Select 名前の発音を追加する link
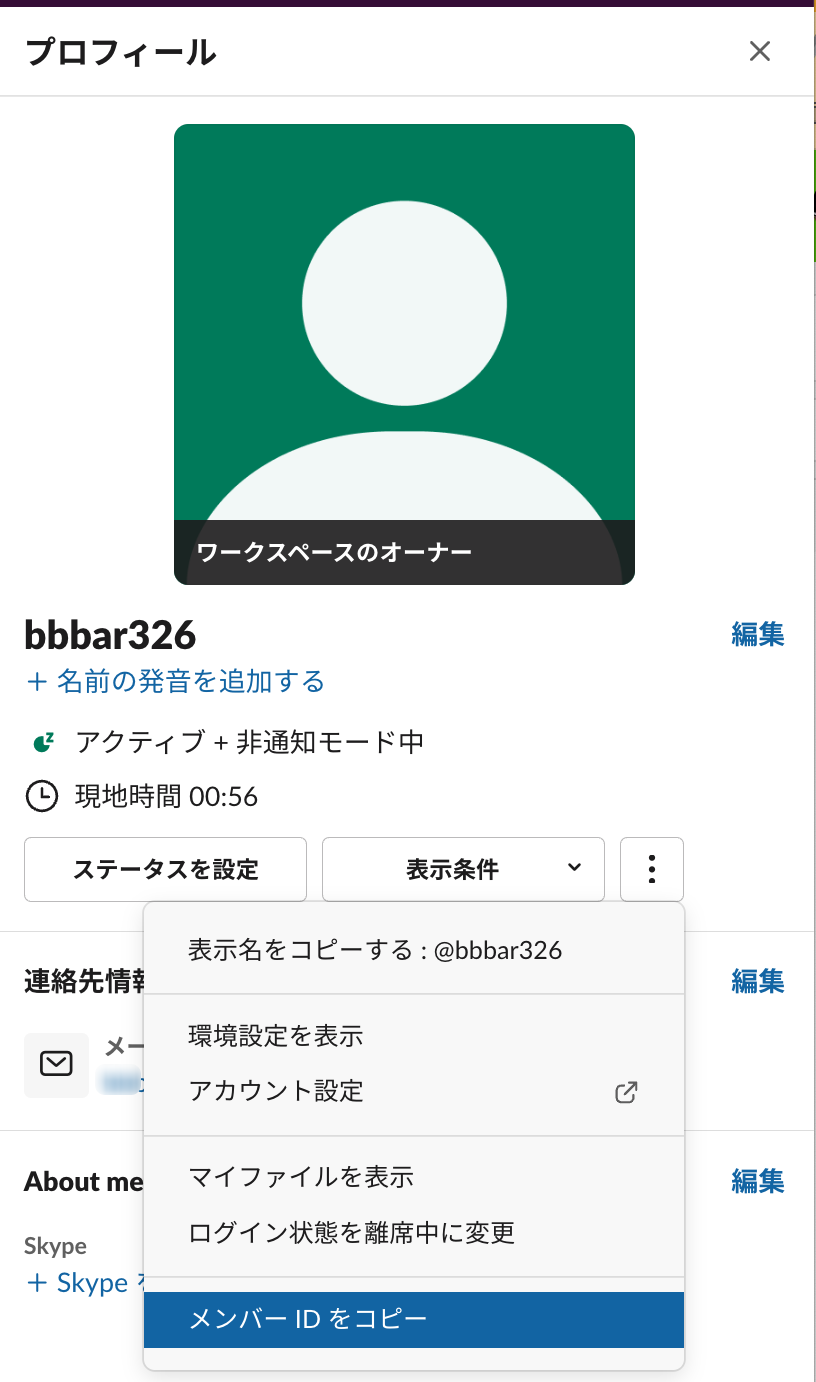 [175, 682]
